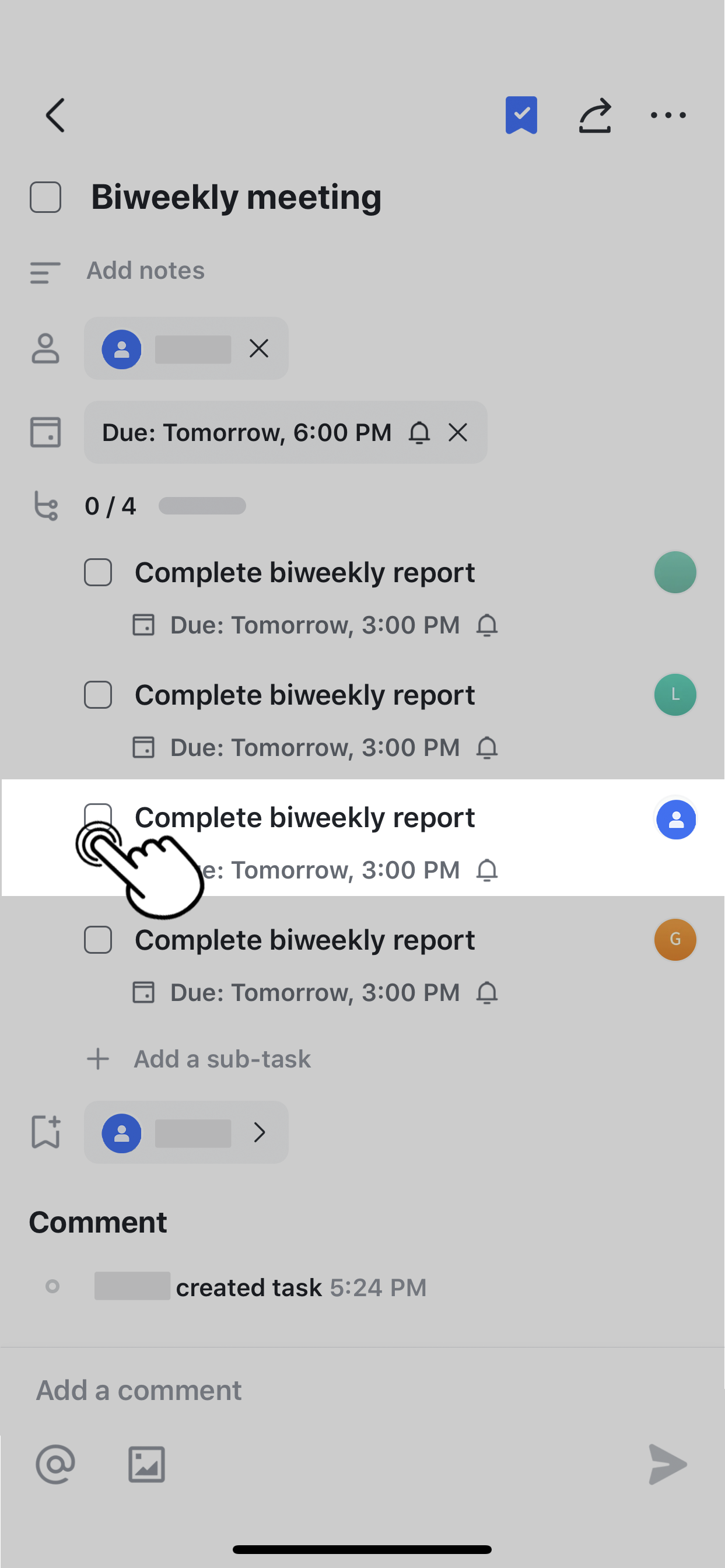Attach an image to the comment
Screen dimensions: 725x1568
tap(147, 1465)
